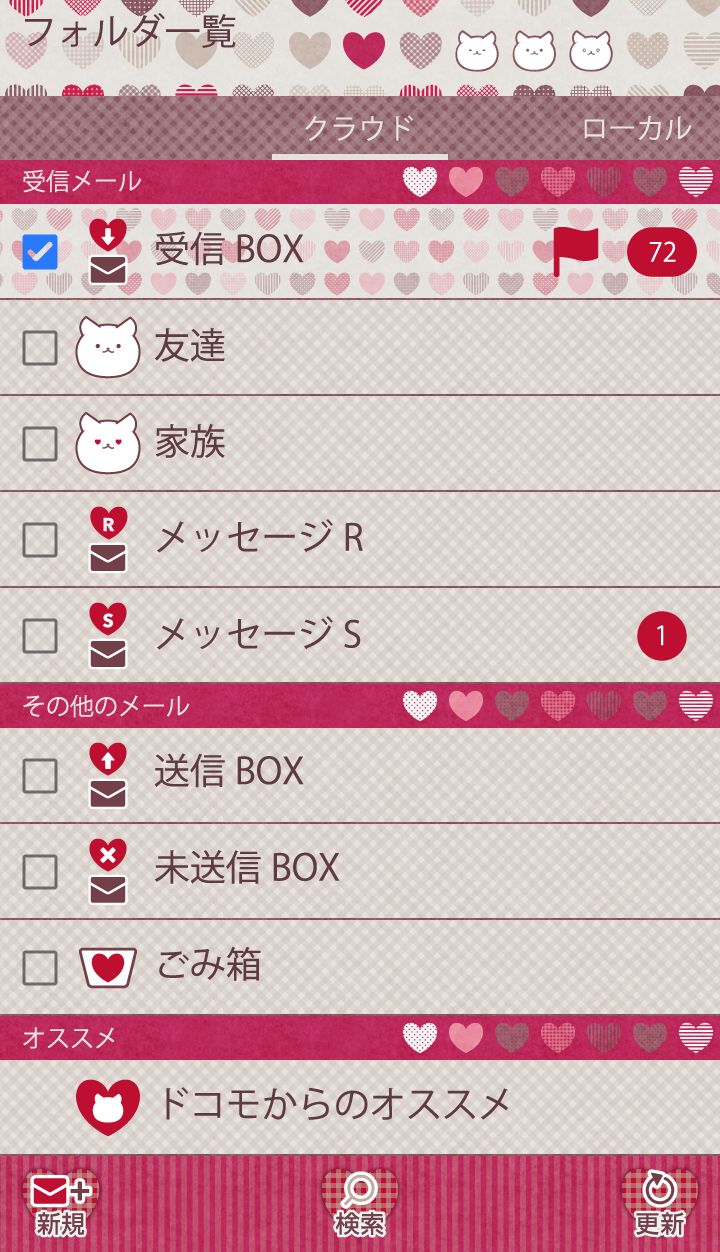The width and height of the screenshot is (720, 1252).
Task: Tick the 友達 folder checkbox
Action: [40, 348]
